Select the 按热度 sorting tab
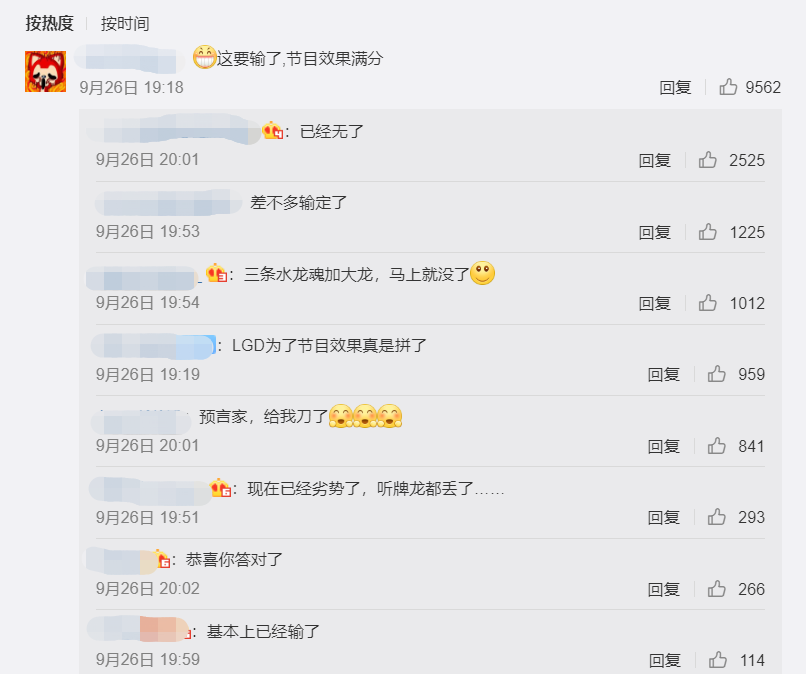The width and height of the screenshot is (806, 674). (x=50, y=23)
